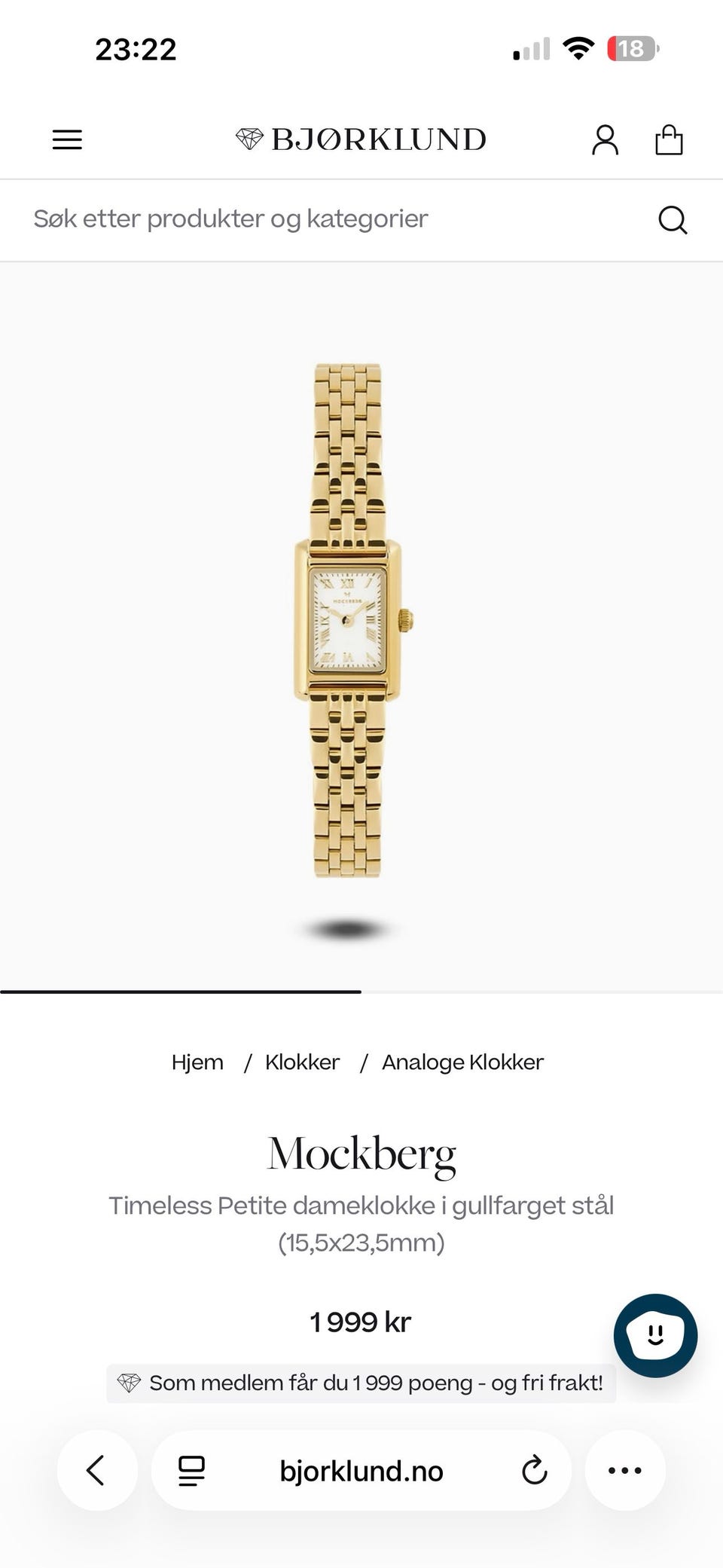Go to the Hjem breadcrumb

197,1062
